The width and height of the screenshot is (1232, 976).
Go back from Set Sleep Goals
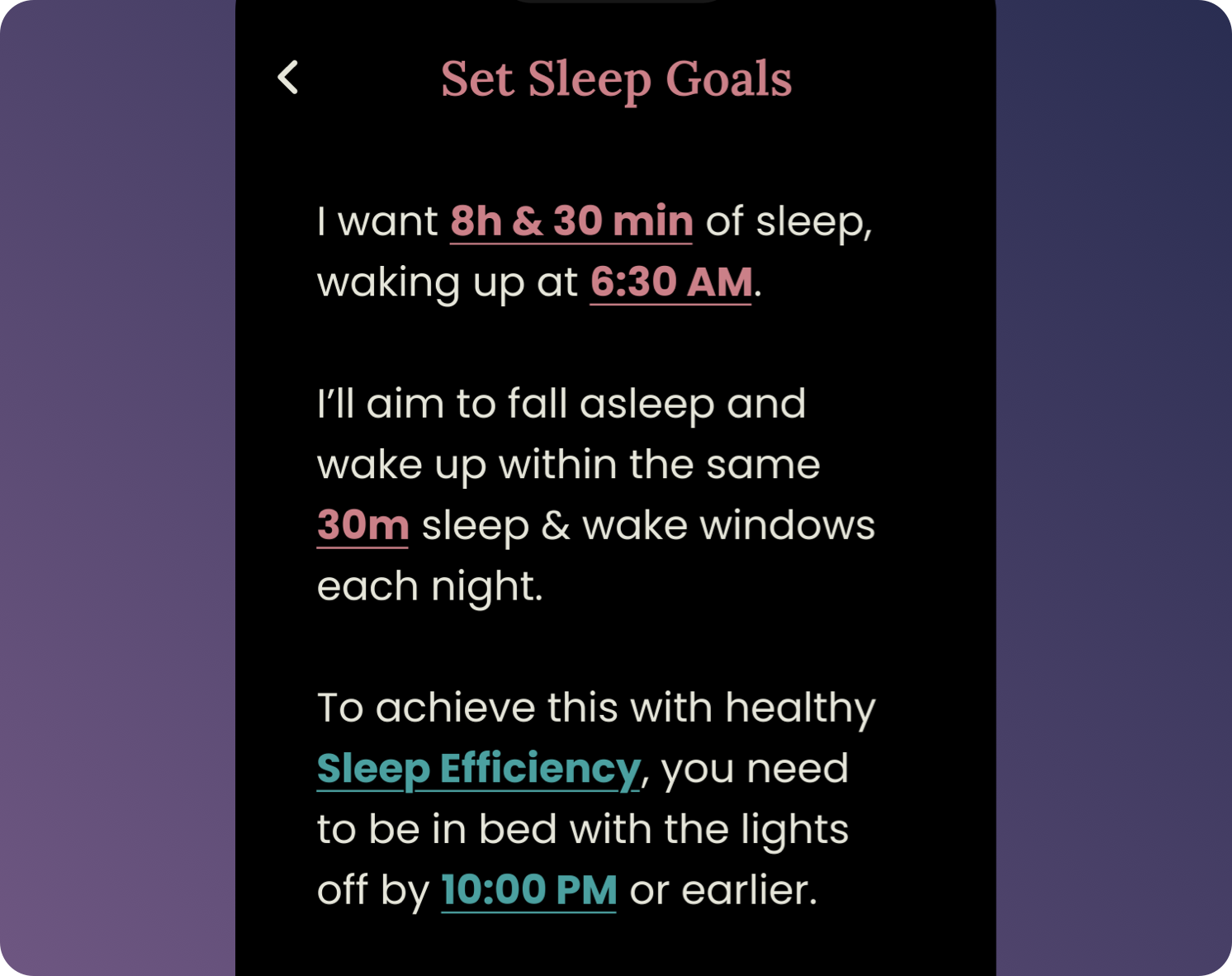pyautogui.click(x=288, y=78)
